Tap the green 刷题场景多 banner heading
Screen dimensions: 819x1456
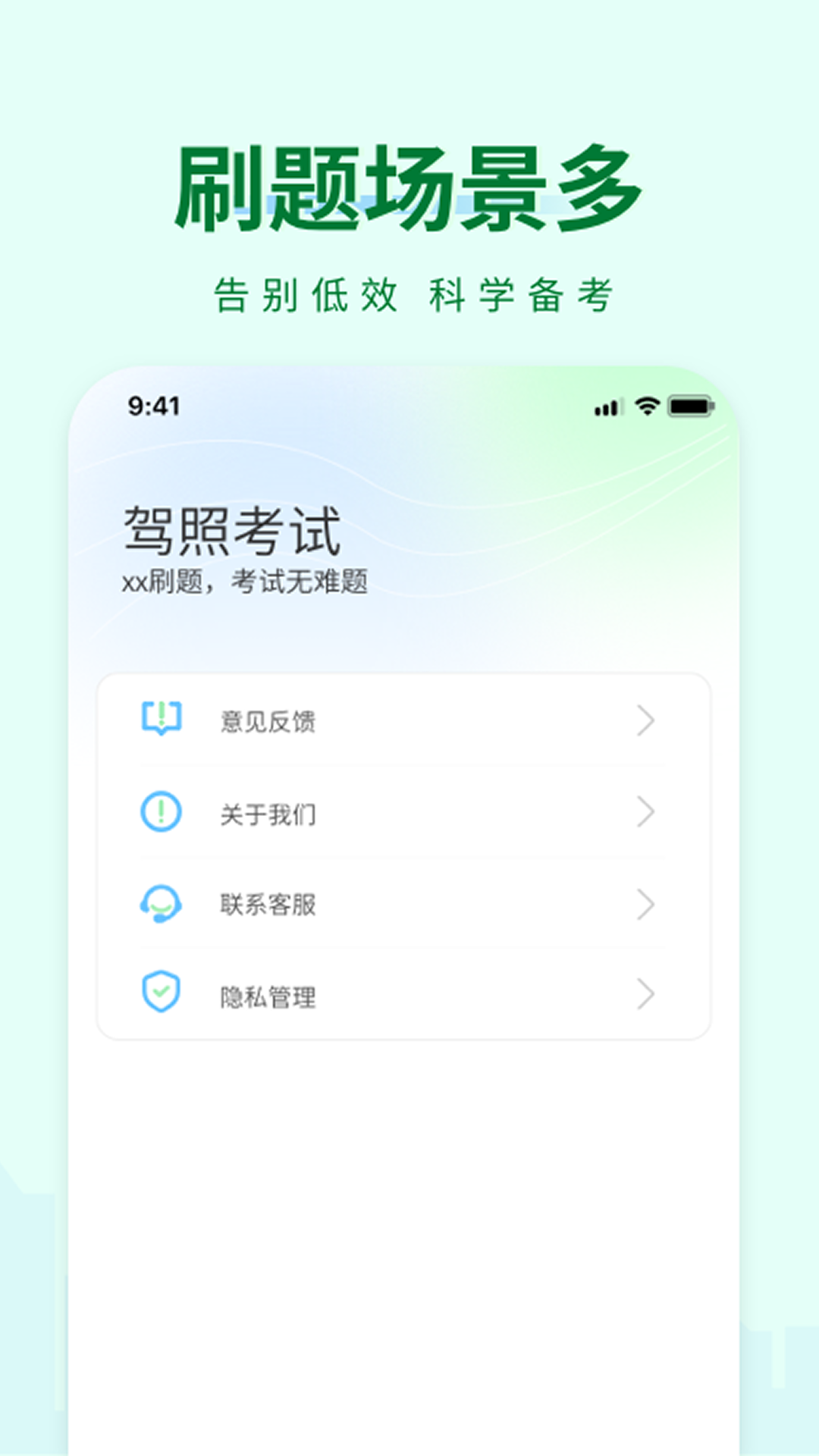point(409,184)
